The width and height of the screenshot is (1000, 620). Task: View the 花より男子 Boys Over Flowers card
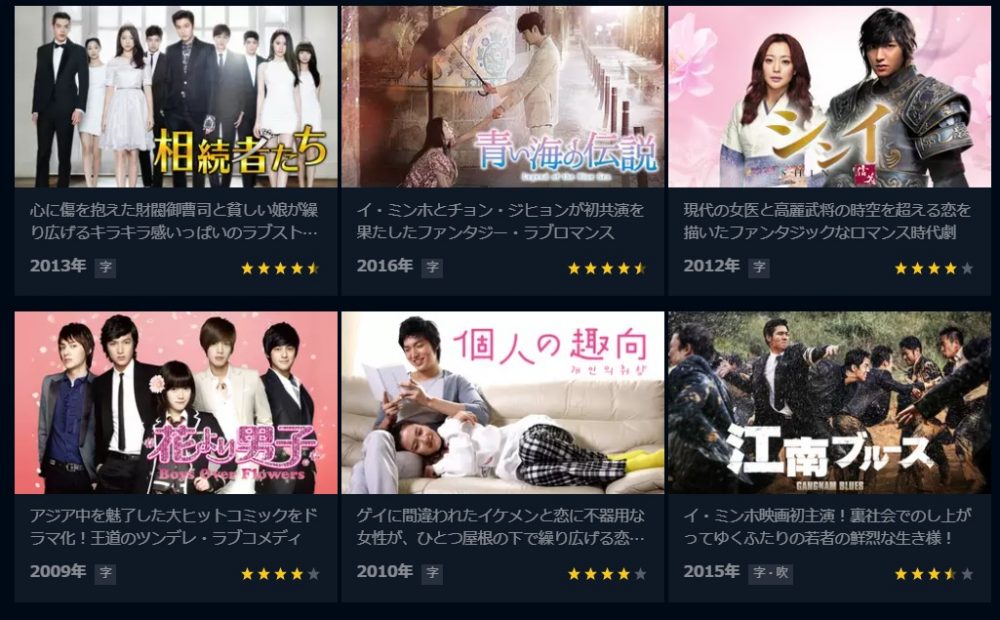coord(175,403)
